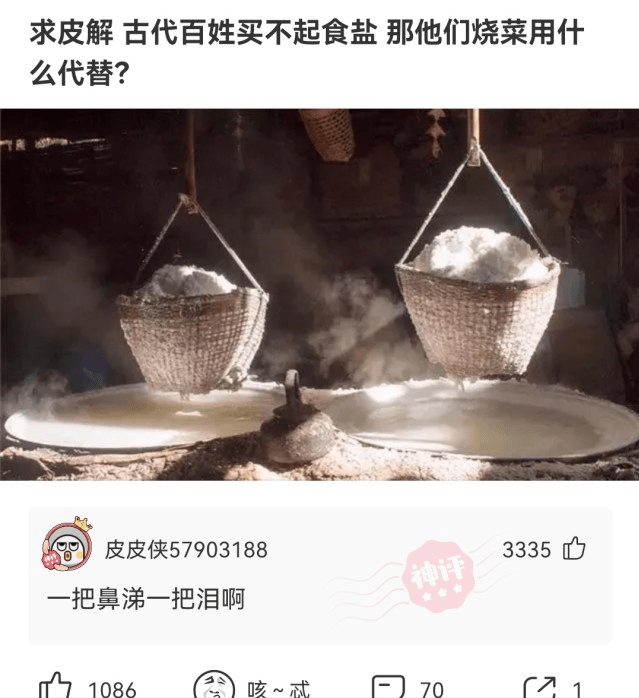
Task: Open 皮皮侠57903188's profile avatar
Action: coord(66,547)
